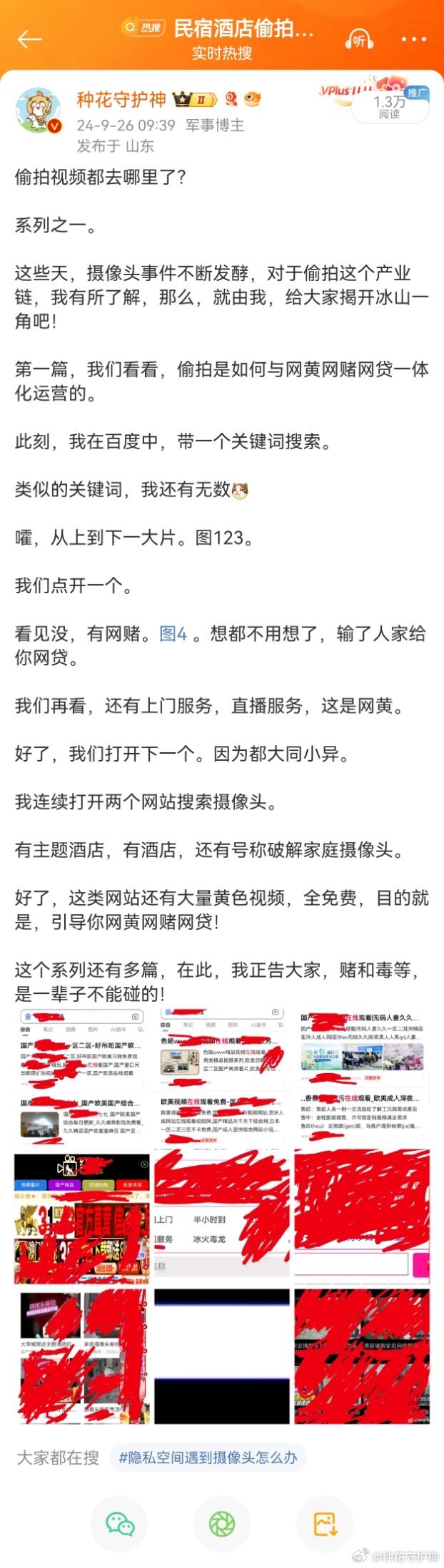
Task: Open the 民宿酒店偷拍 hot search title
Action: coord(243,28)
